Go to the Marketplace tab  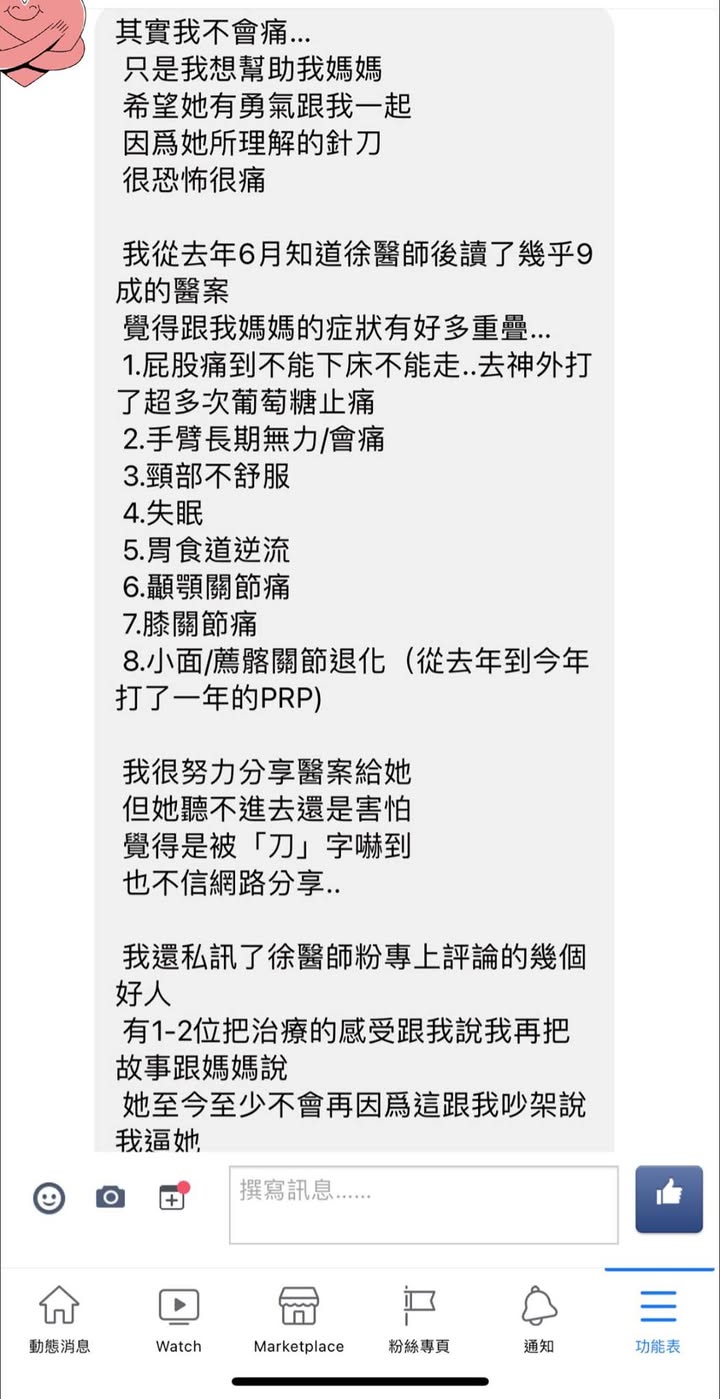(x=298, y=1319)
